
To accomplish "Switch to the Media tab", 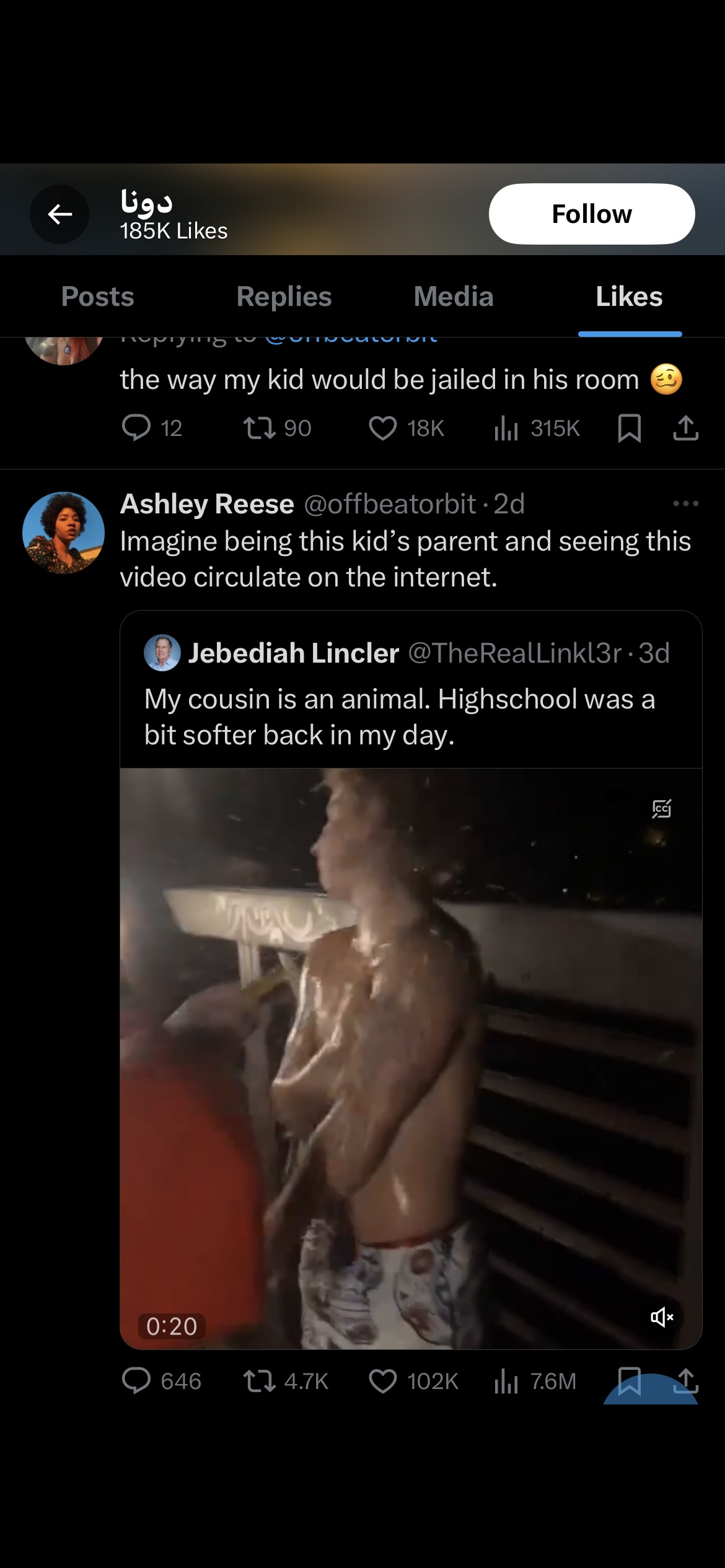I will (x=454, y=297).
